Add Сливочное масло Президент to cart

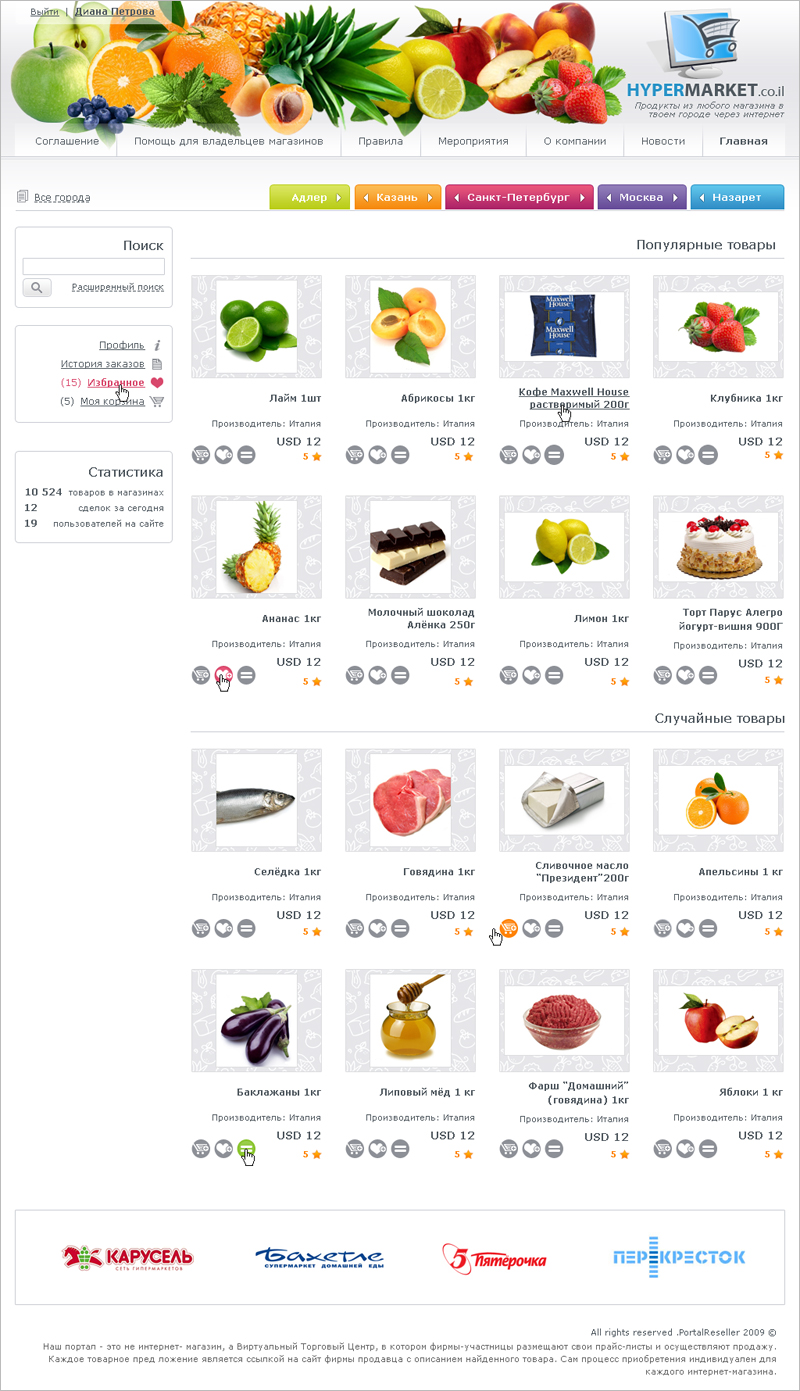(x=509, y=929)
